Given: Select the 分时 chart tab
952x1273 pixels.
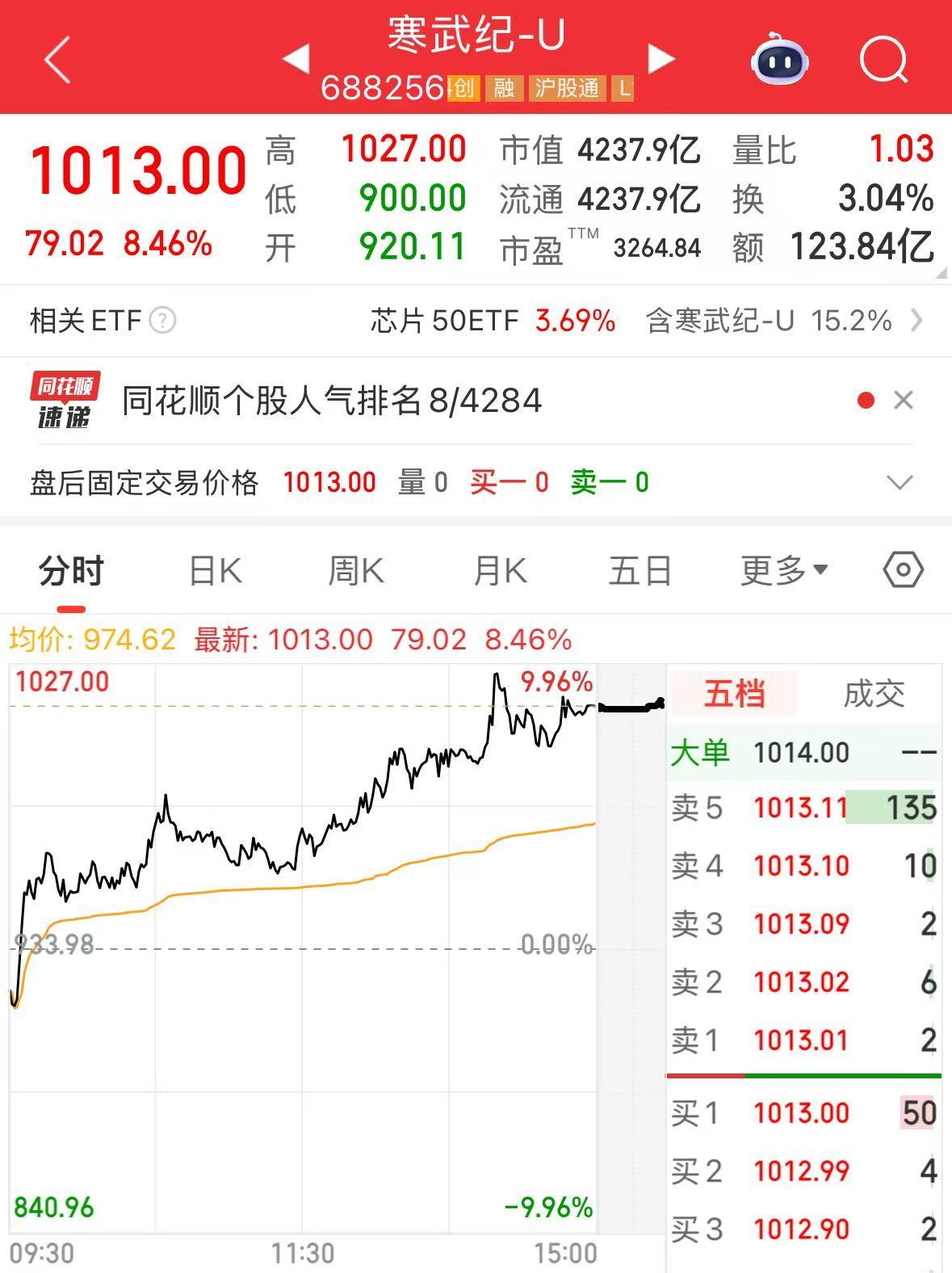Looking at the screenshot, I should [71, 571].
